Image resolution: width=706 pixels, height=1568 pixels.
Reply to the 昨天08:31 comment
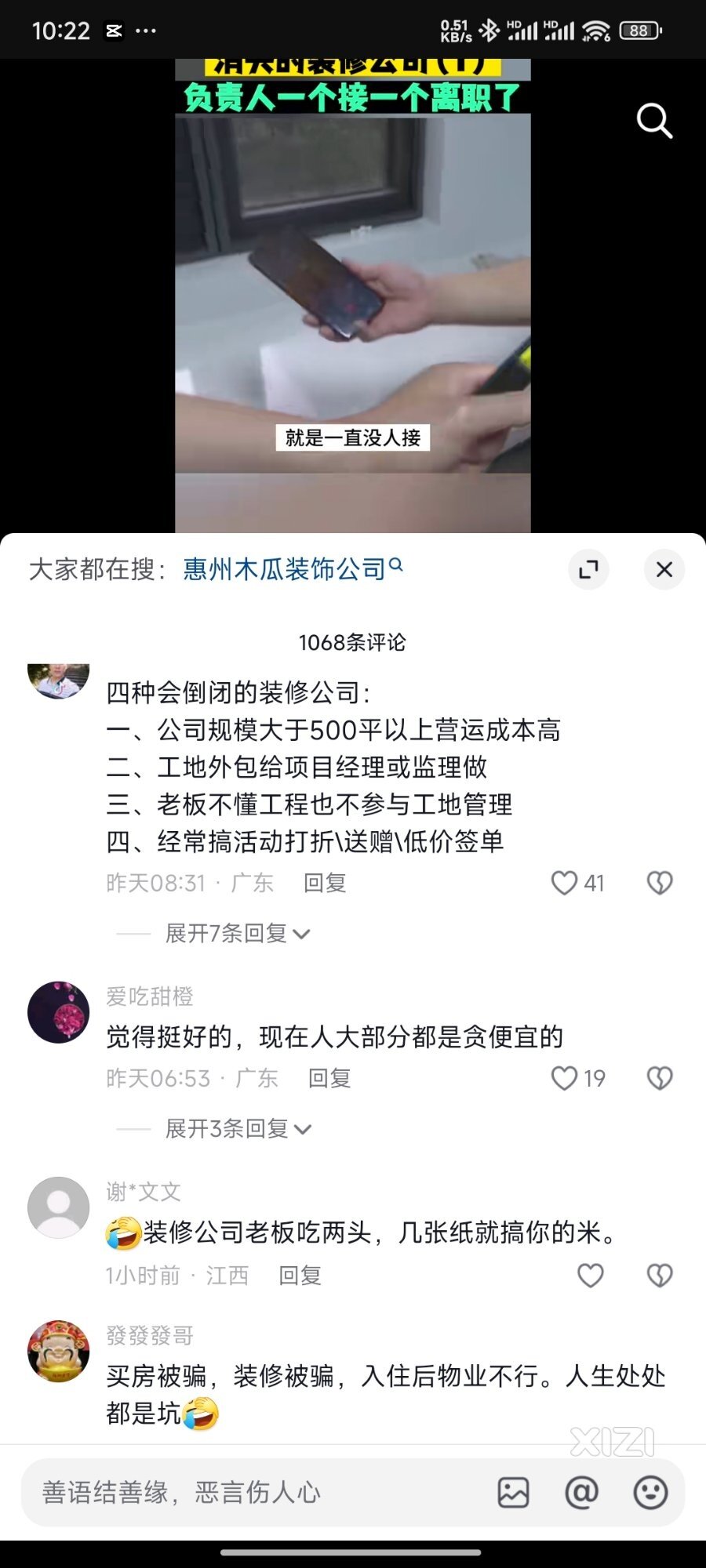pos(325,884)
